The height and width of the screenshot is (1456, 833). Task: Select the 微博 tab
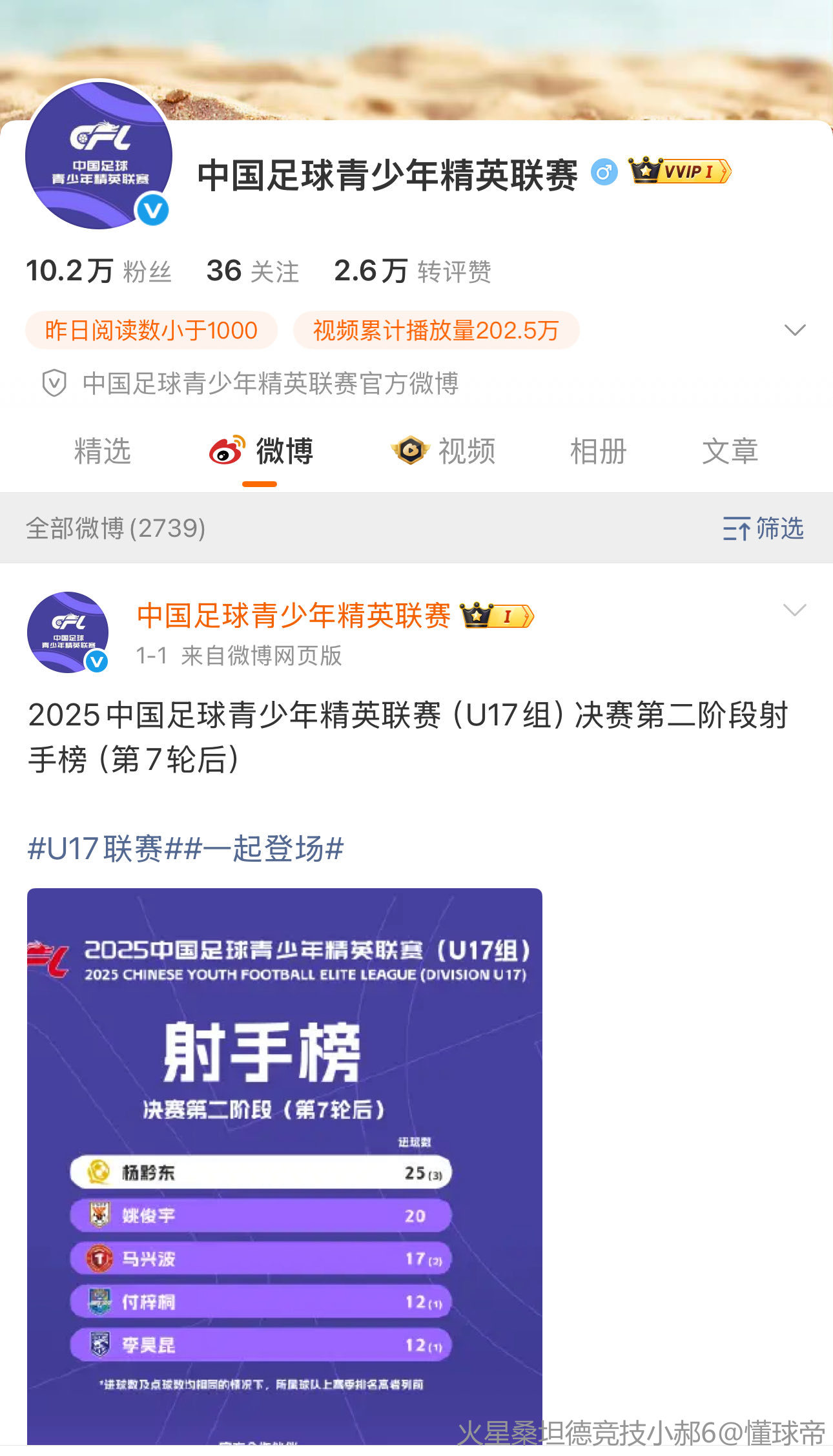(262, 451)
